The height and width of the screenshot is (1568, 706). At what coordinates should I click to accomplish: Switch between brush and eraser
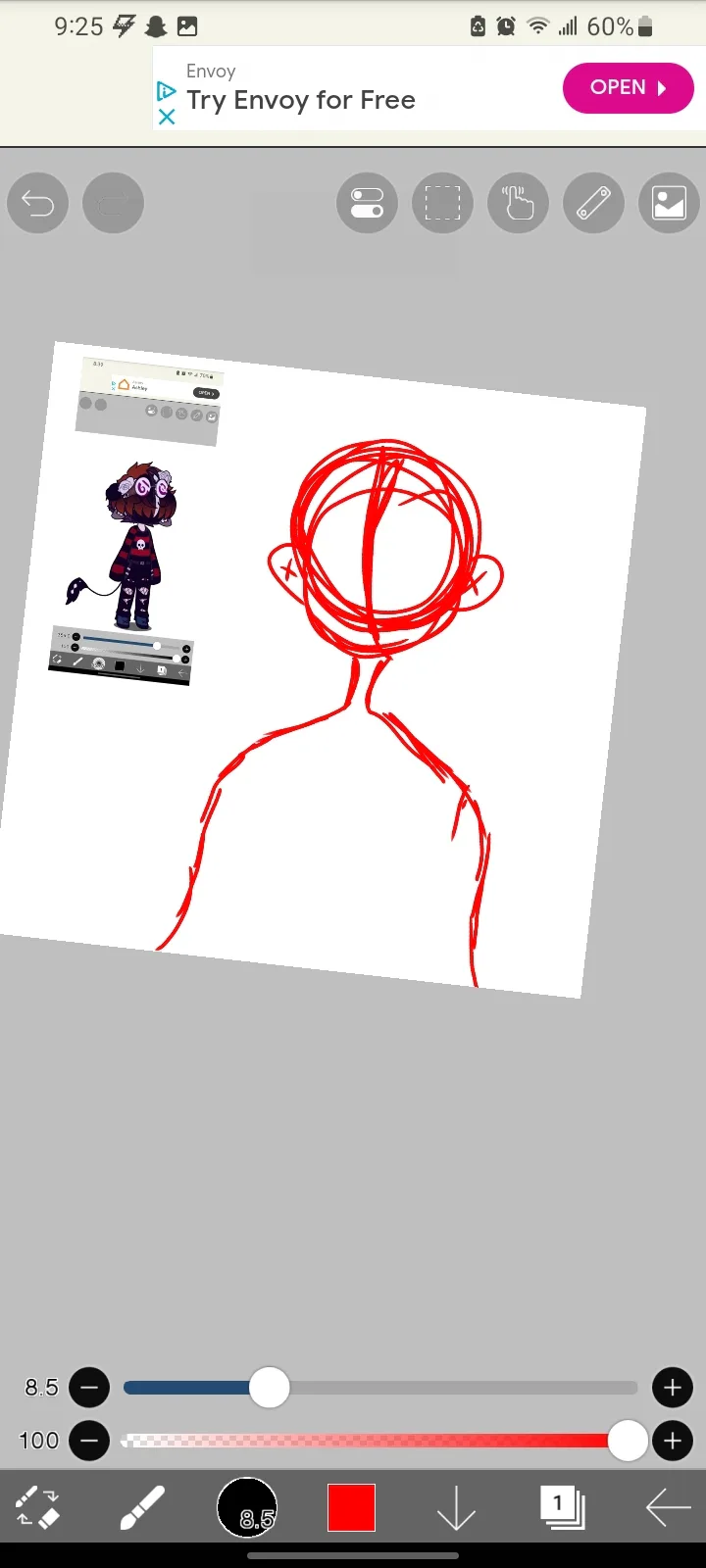(x=37, y=1507)
